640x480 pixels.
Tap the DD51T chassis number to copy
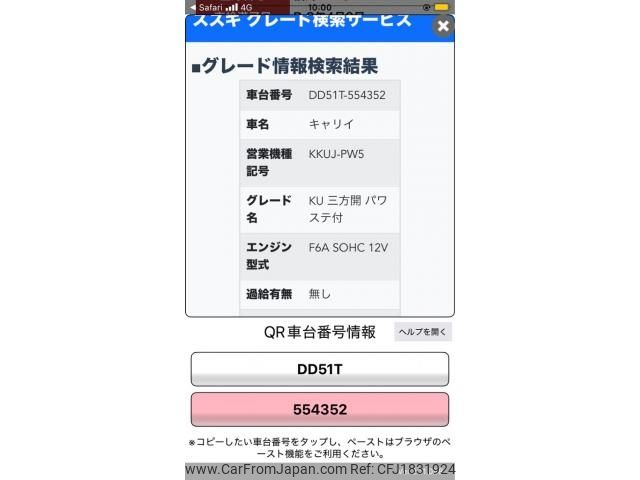point(319,369)
